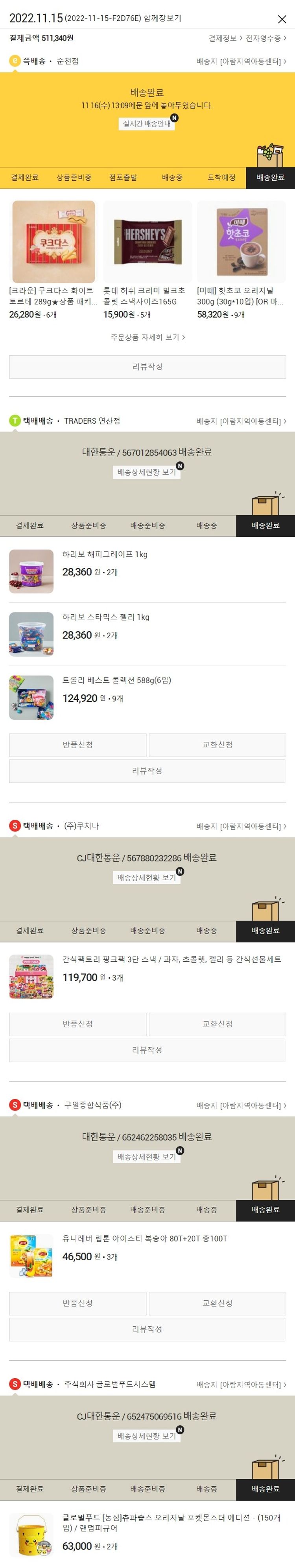Tap 실시간 배송안내 button

[x=147, y=123]
